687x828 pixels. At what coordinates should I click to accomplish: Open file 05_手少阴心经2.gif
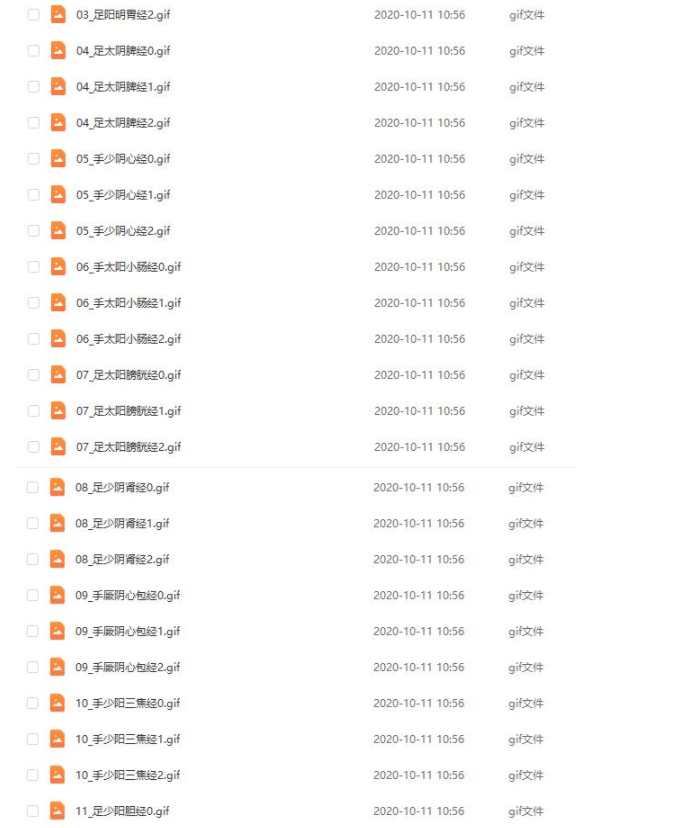[123, 231]
